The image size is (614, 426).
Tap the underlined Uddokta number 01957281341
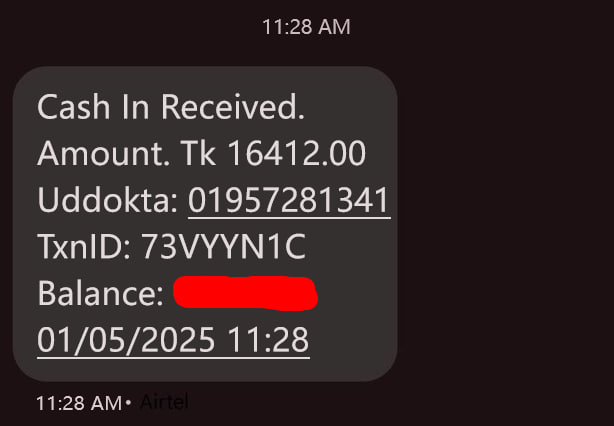288,201
